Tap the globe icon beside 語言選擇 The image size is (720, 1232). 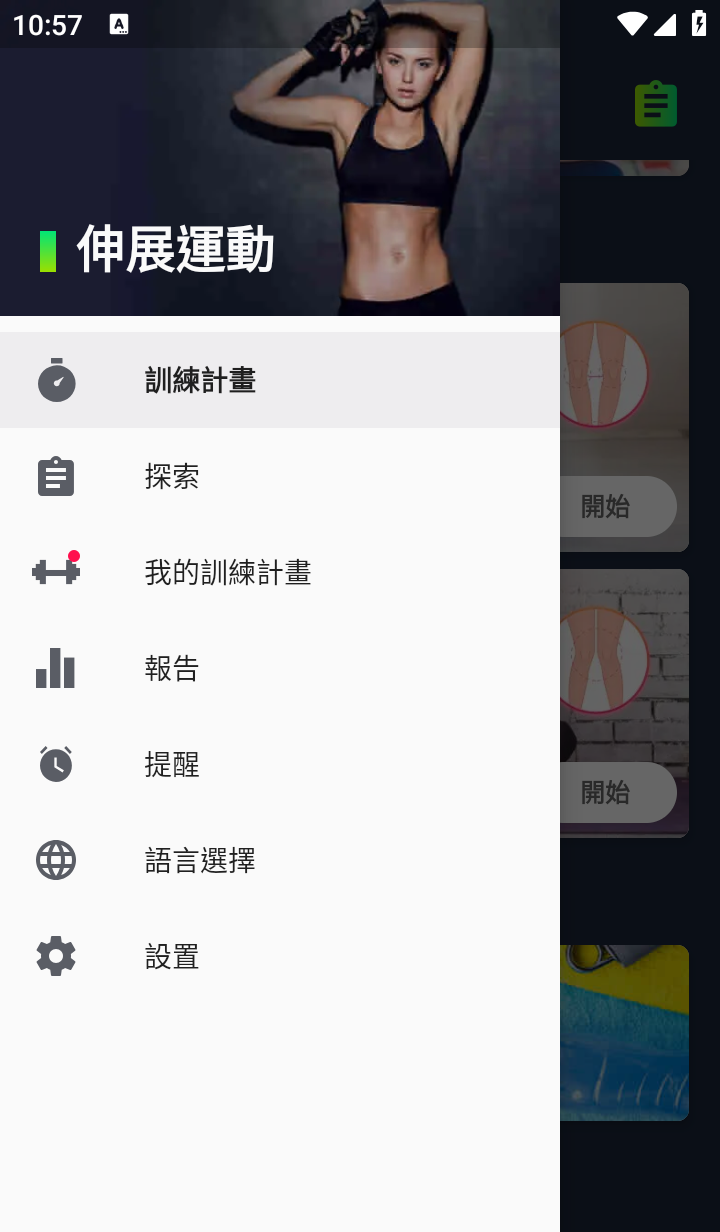pos(55,860)
